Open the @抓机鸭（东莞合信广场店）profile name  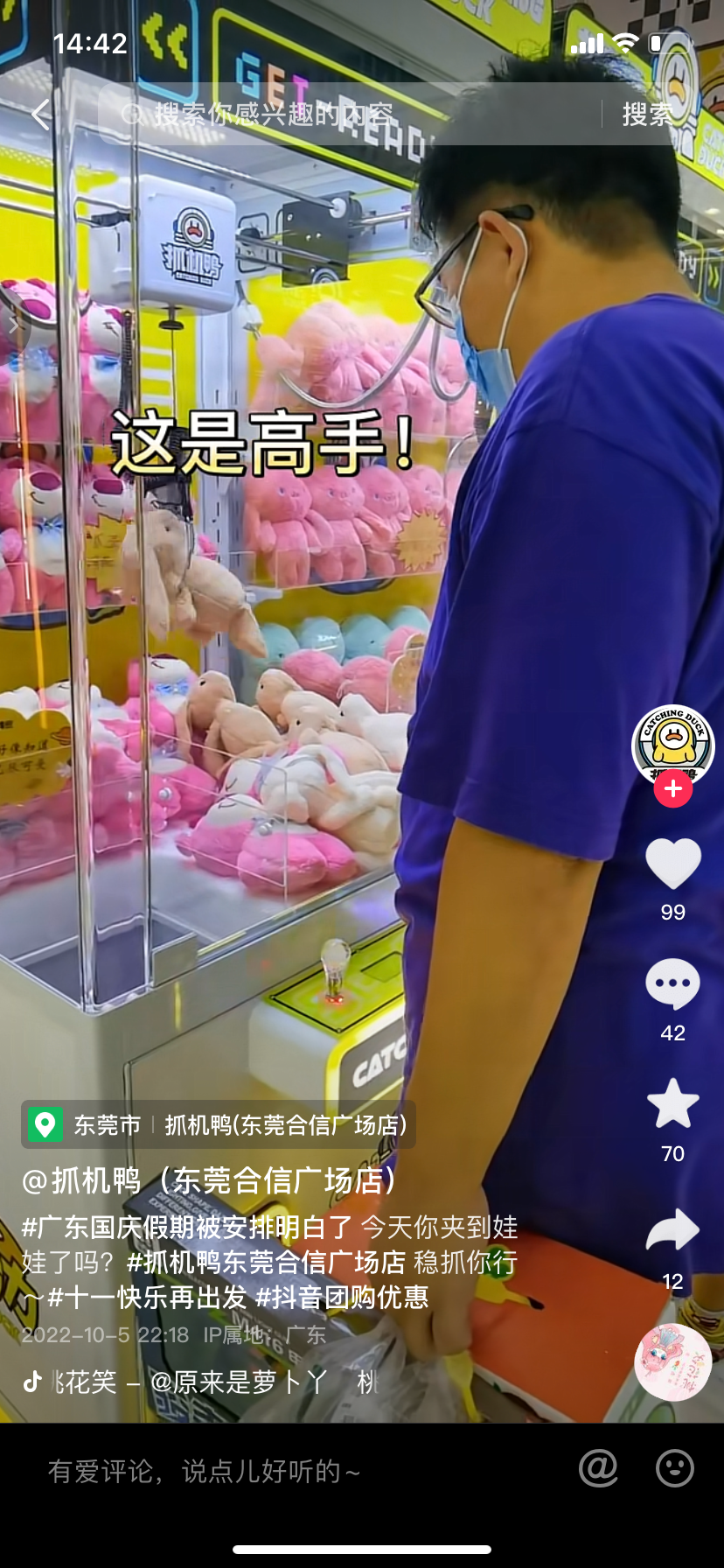pos(210,1180)
